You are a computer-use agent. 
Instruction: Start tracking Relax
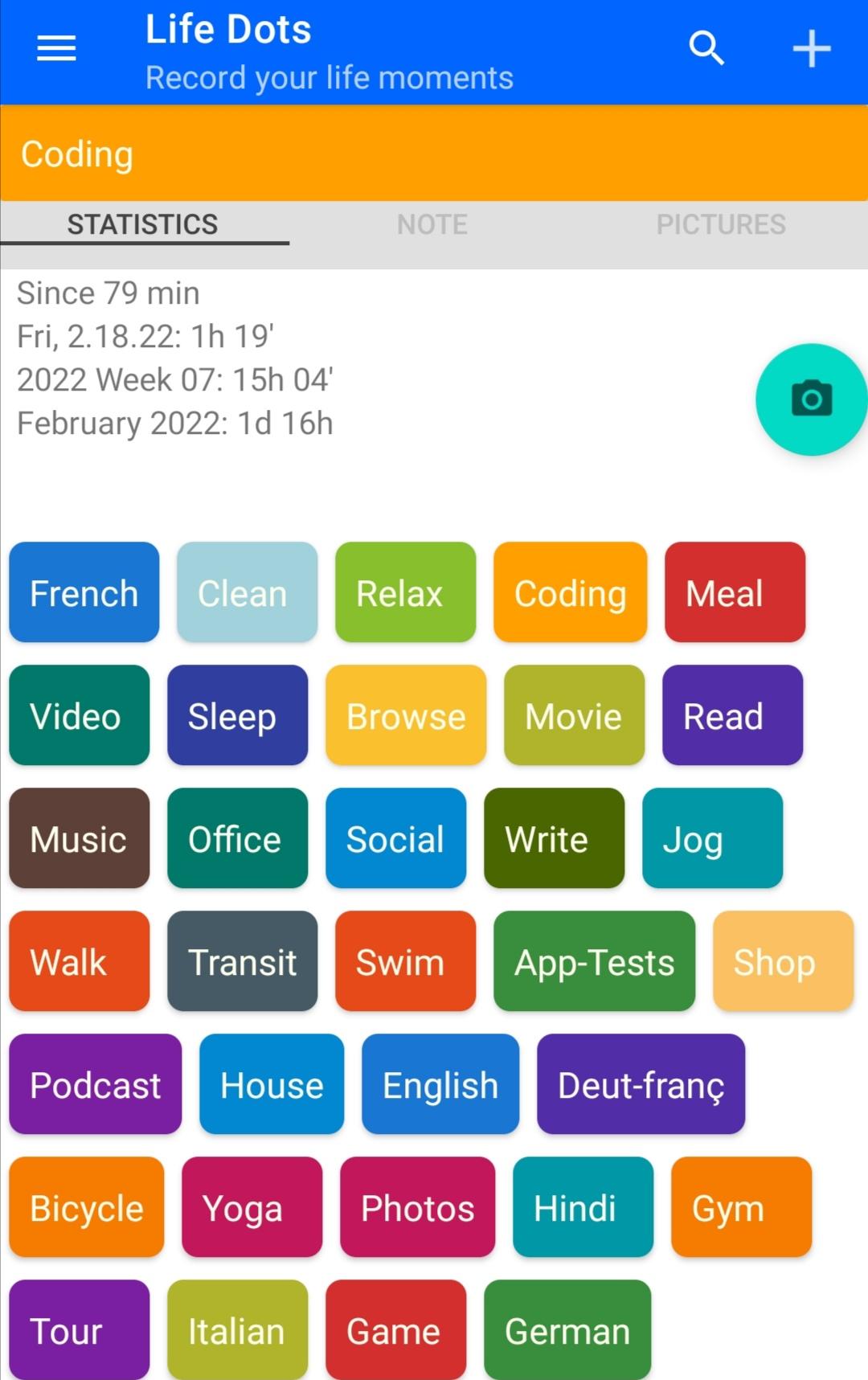pyautogui.click(x=405, y=593)
